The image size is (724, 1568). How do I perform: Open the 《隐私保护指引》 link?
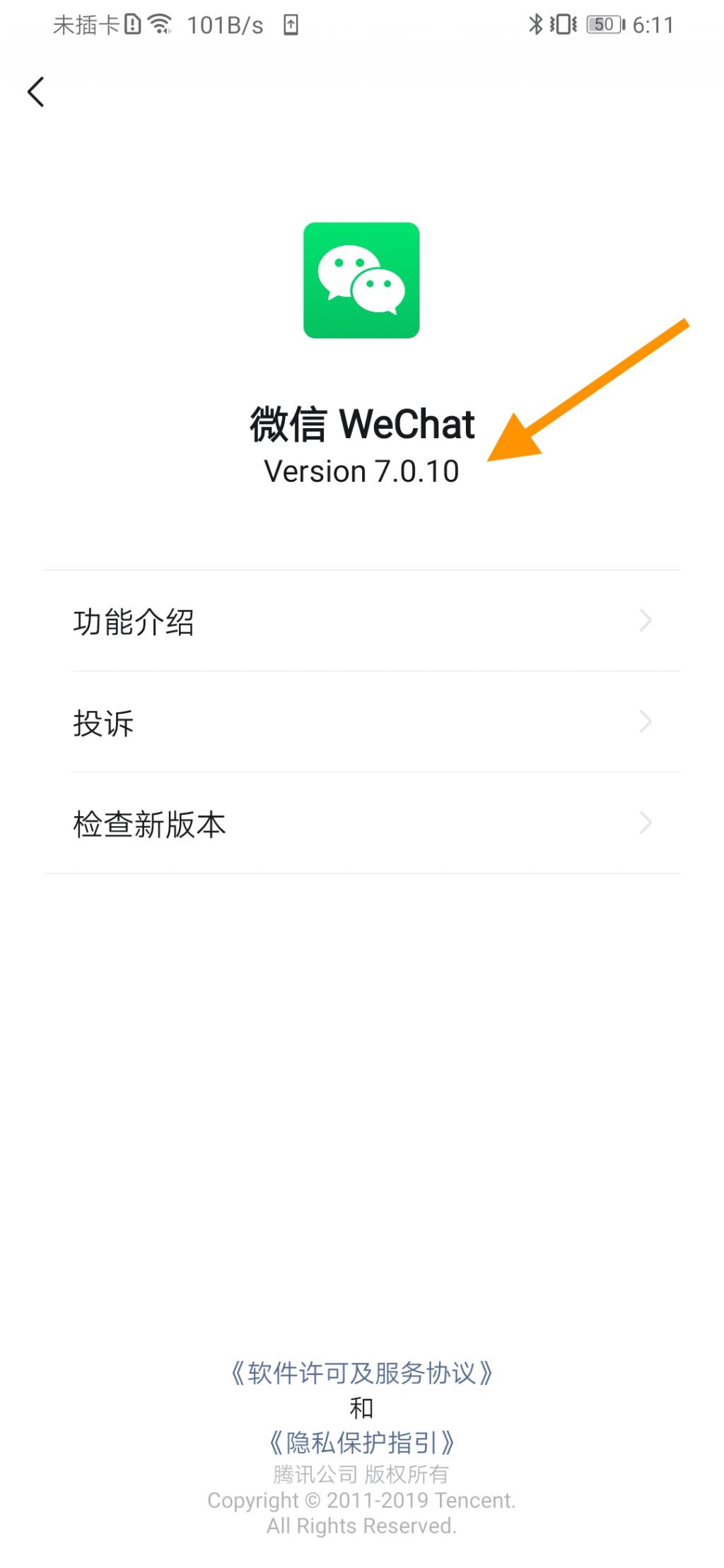click(x=361, y=1442)
